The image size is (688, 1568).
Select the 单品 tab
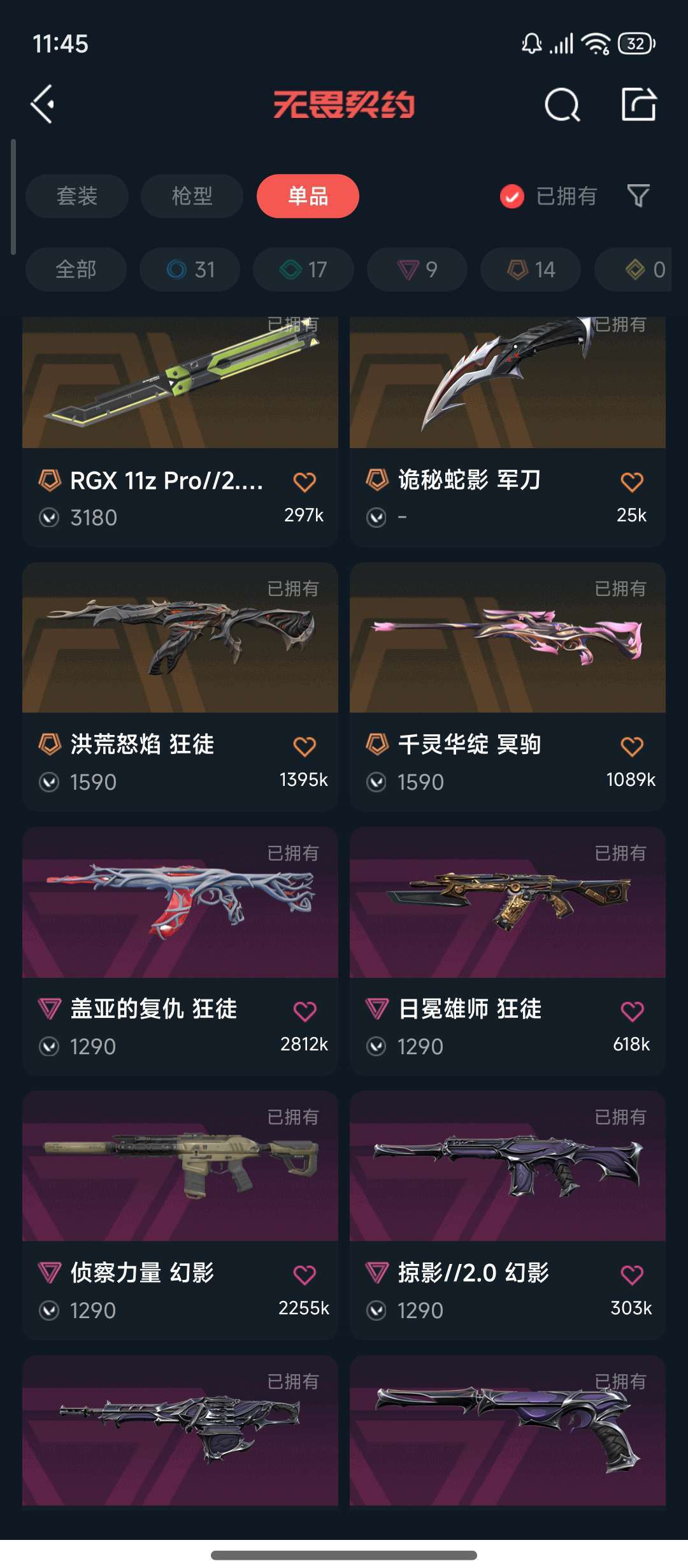click(x=308, y=196)
